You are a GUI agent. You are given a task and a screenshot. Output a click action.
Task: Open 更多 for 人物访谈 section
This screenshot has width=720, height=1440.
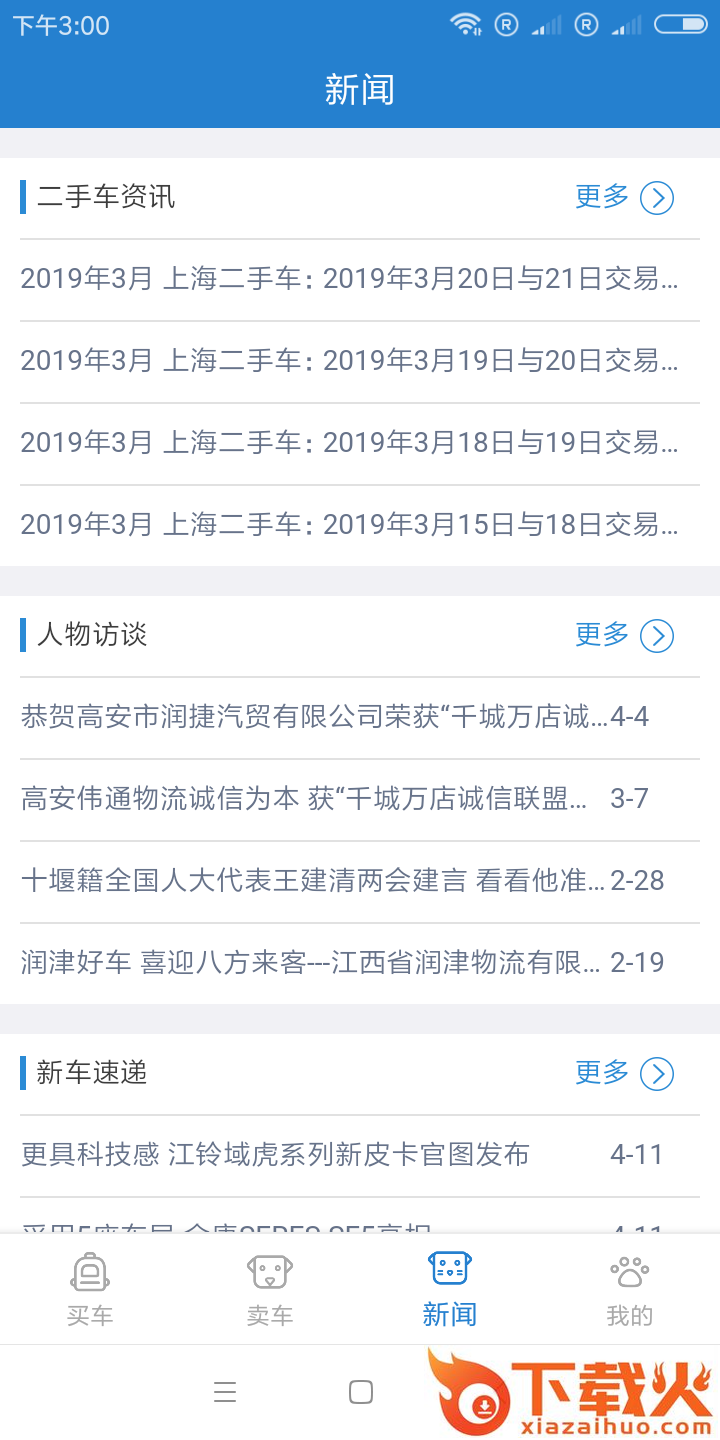(x=624, y=635)
